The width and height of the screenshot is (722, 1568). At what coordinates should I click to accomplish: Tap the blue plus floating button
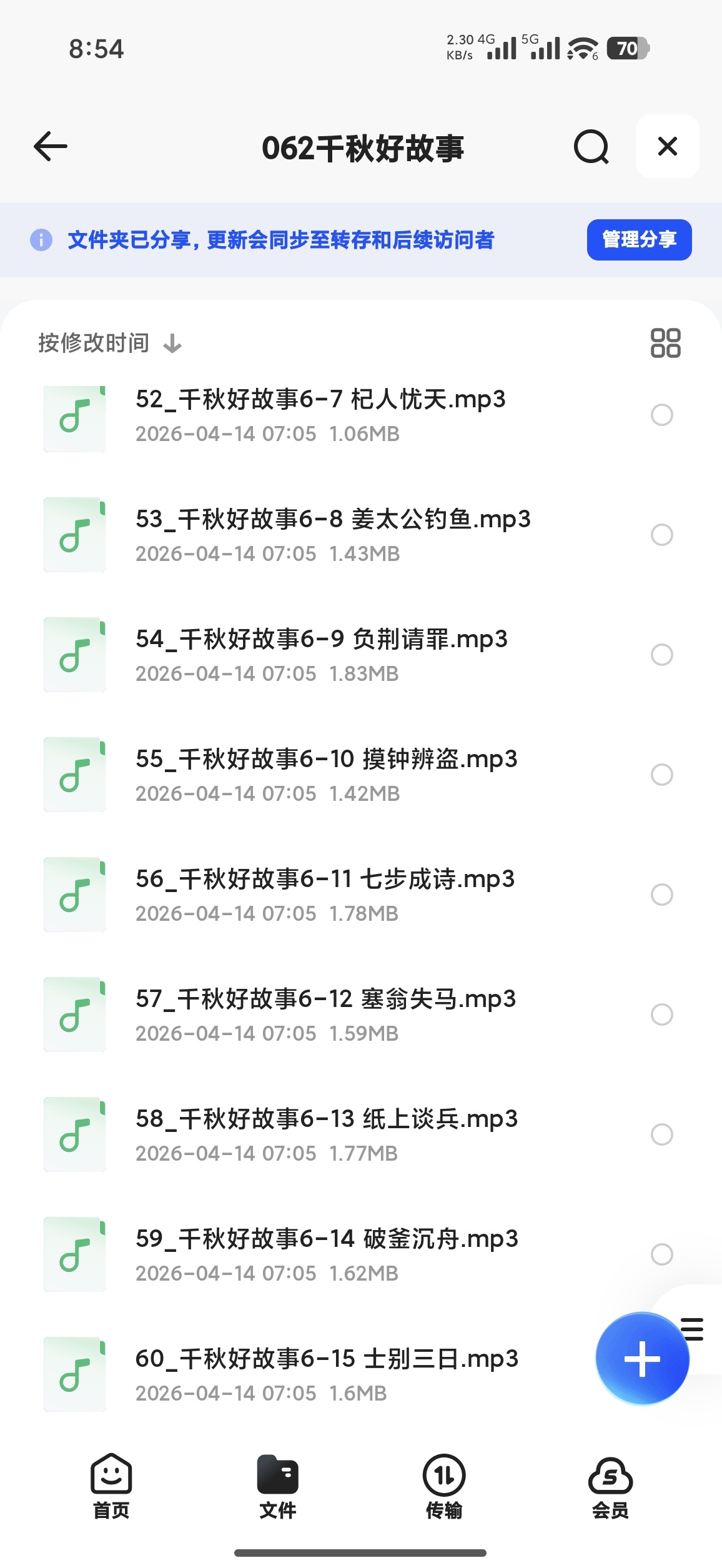point(642,1359)
